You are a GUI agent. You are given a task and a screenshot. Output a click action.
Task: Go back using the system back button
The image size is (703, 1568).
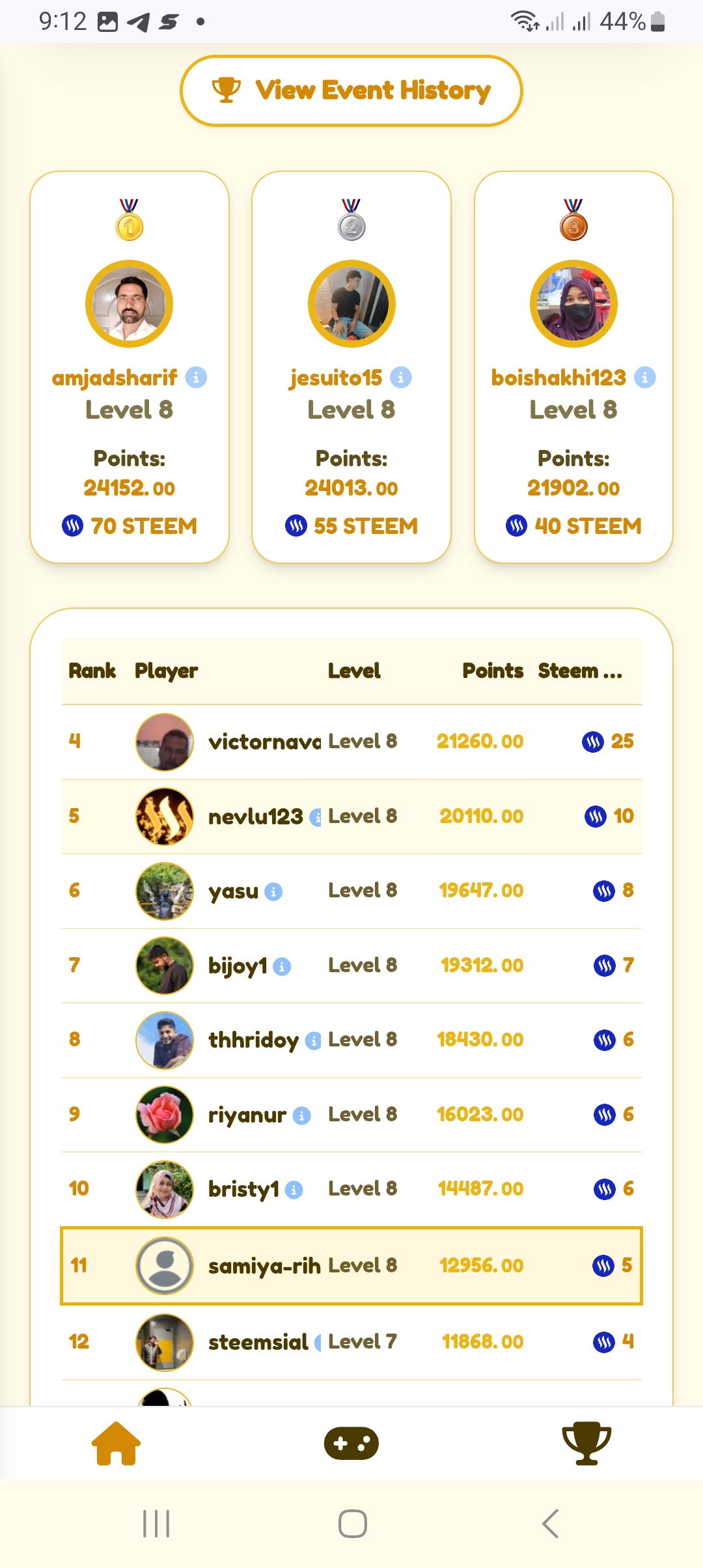[x=550, y=1524]
